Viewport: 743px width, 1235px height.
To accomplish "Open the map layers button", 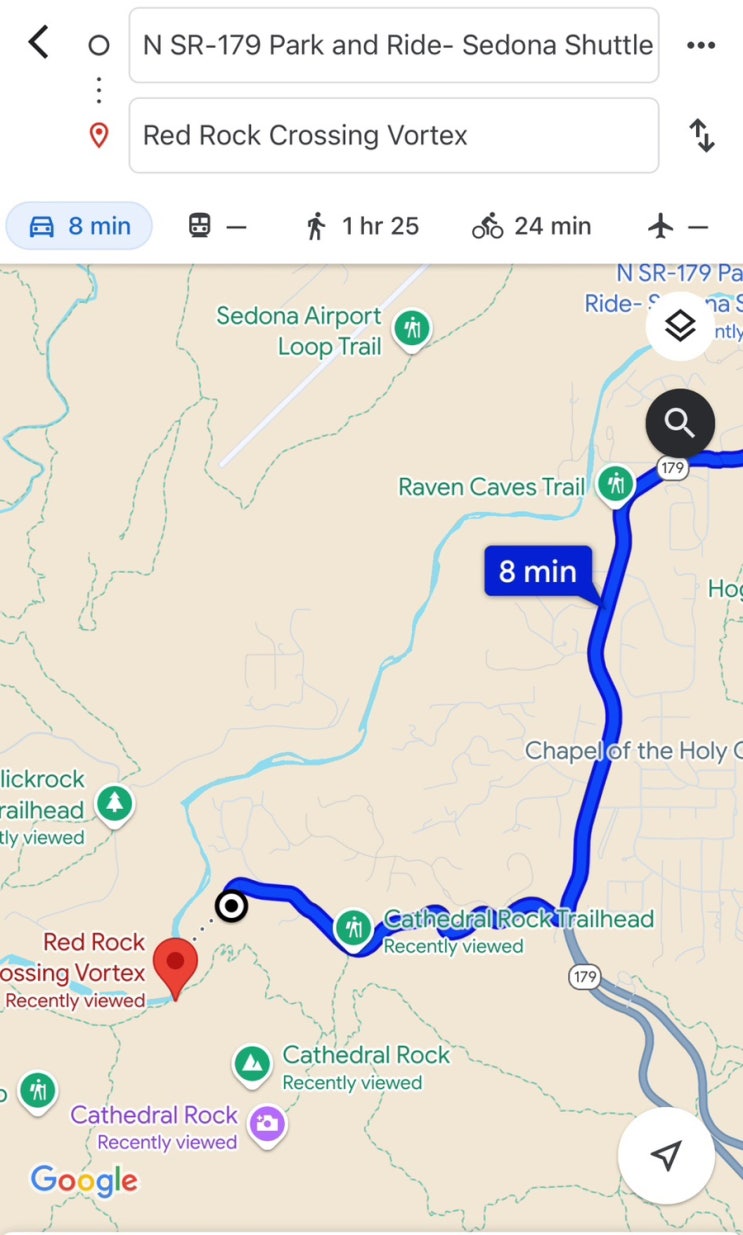I will point(680,325).
